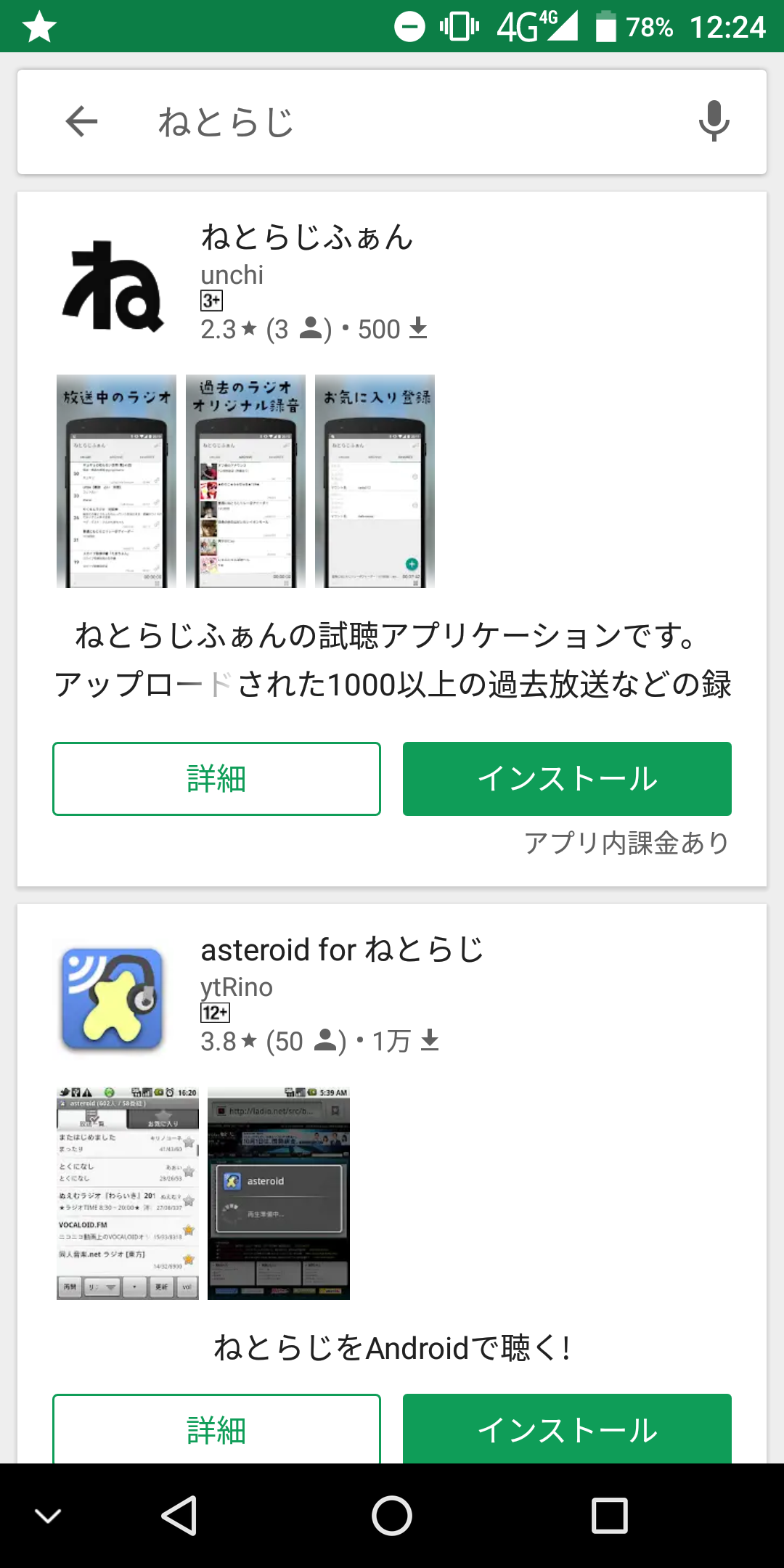
Task: Open 詳細 for asteroid for ねとらじ
Action: pyautogui.click(x=216, y=1429)
